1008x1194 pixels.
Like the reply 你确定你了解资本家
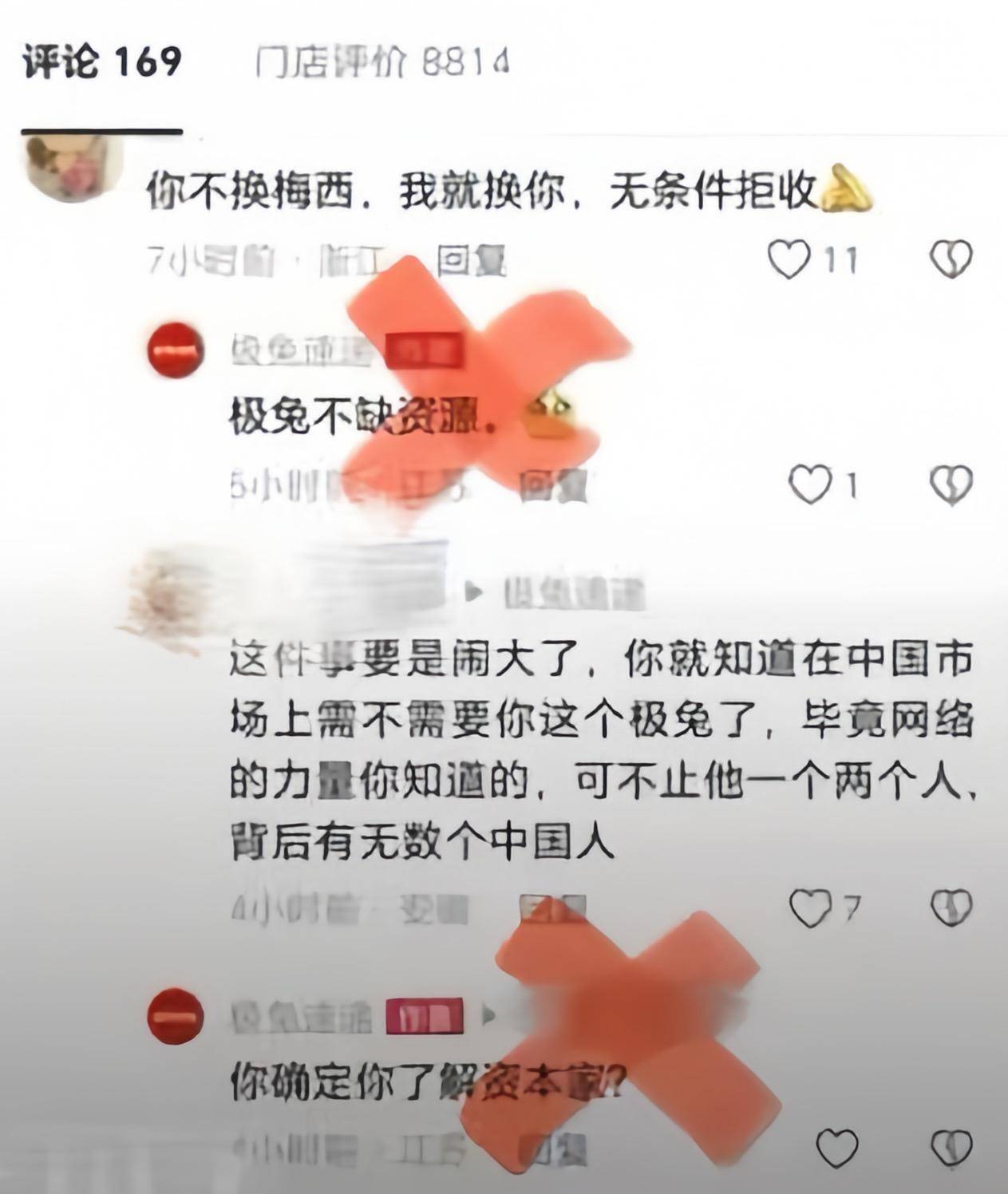[x=837, y=1149]
